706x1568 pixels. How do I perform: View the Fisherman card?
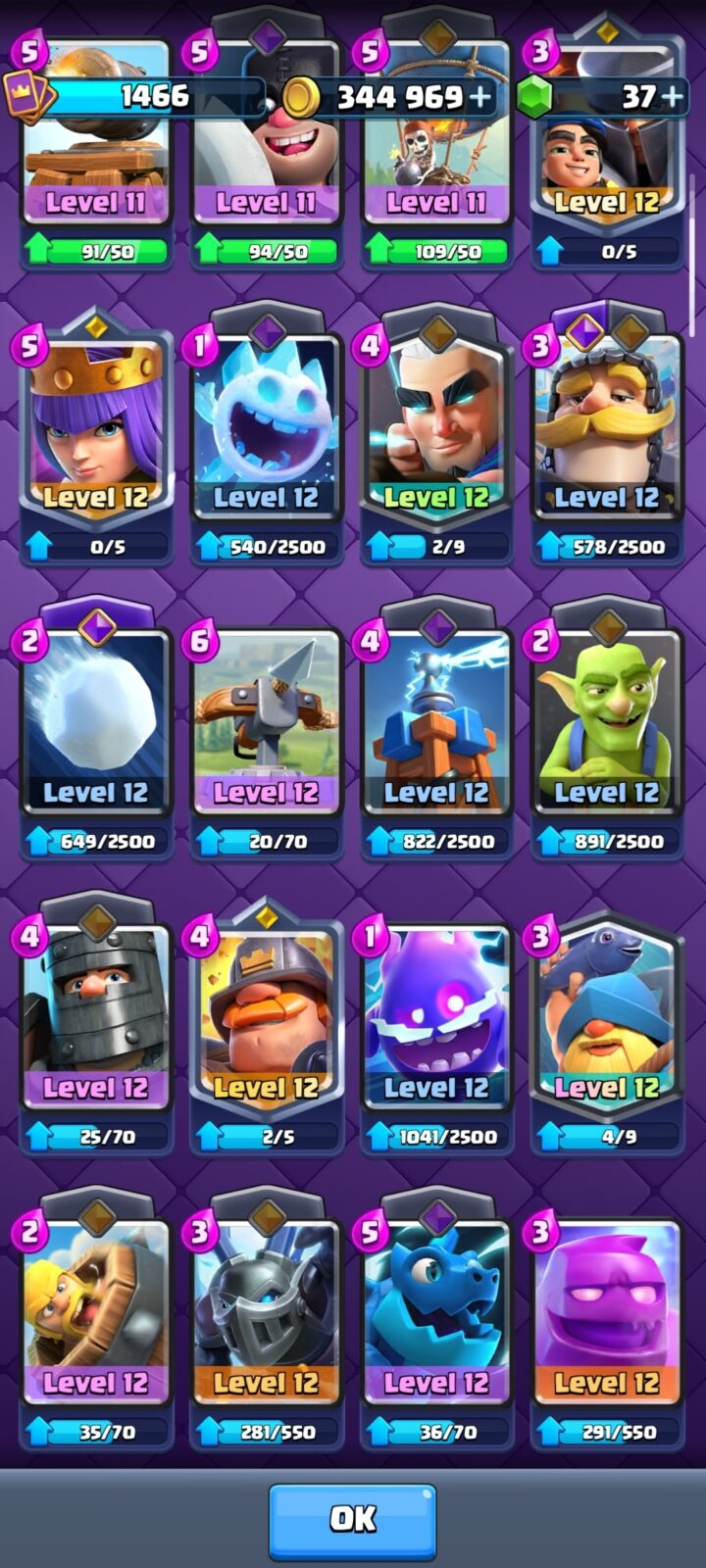[x=607, y=1026]
